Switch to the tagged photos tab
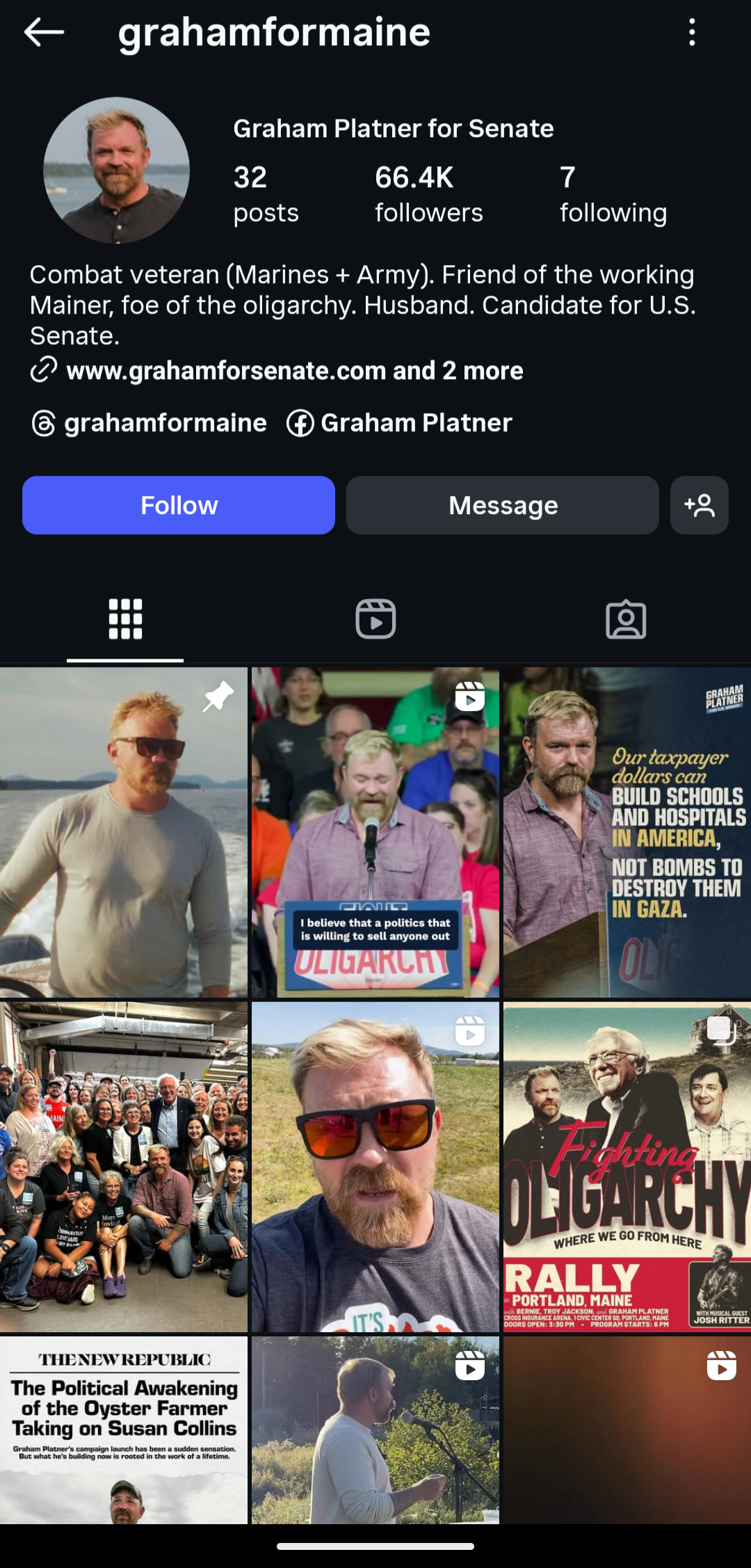The image size is (751, 1568). point(626,618)
